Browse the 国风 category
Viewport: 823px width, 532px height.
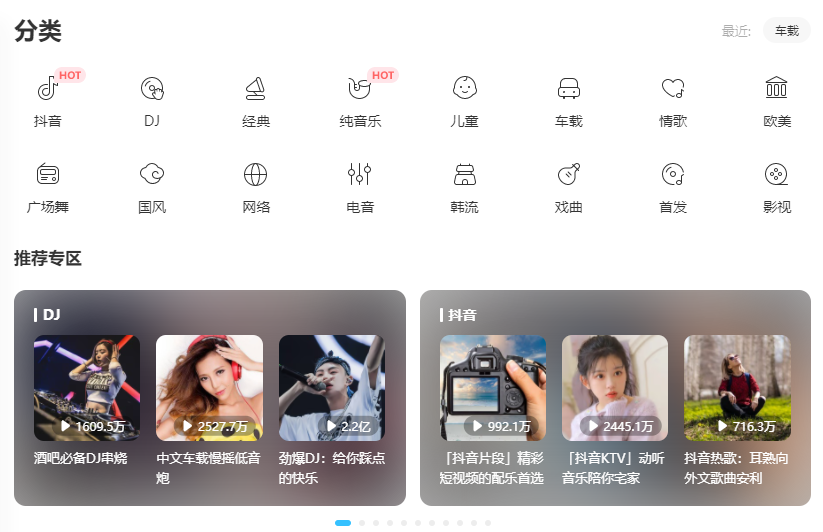pos(152,187)
